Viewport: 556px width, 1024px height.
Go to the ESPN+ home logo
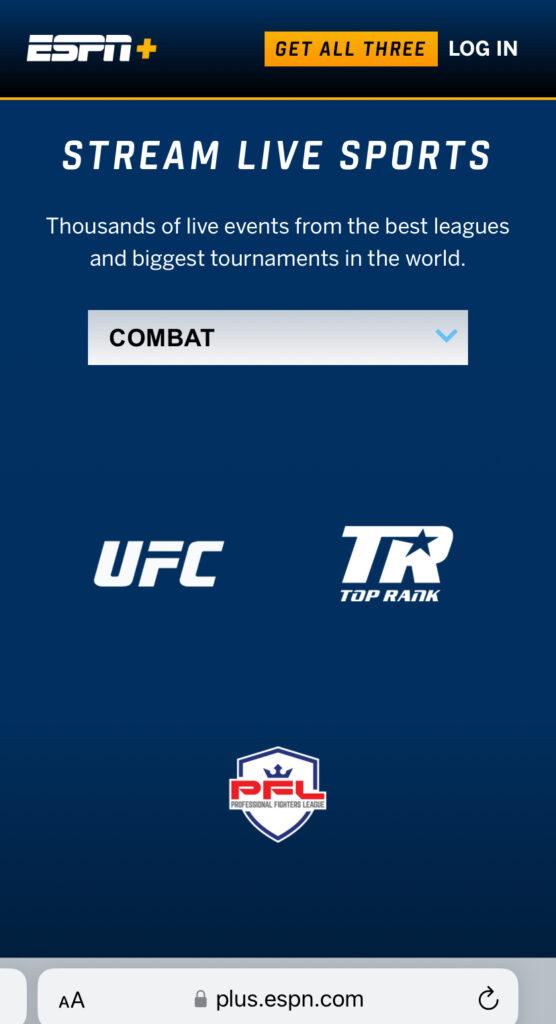91,48
